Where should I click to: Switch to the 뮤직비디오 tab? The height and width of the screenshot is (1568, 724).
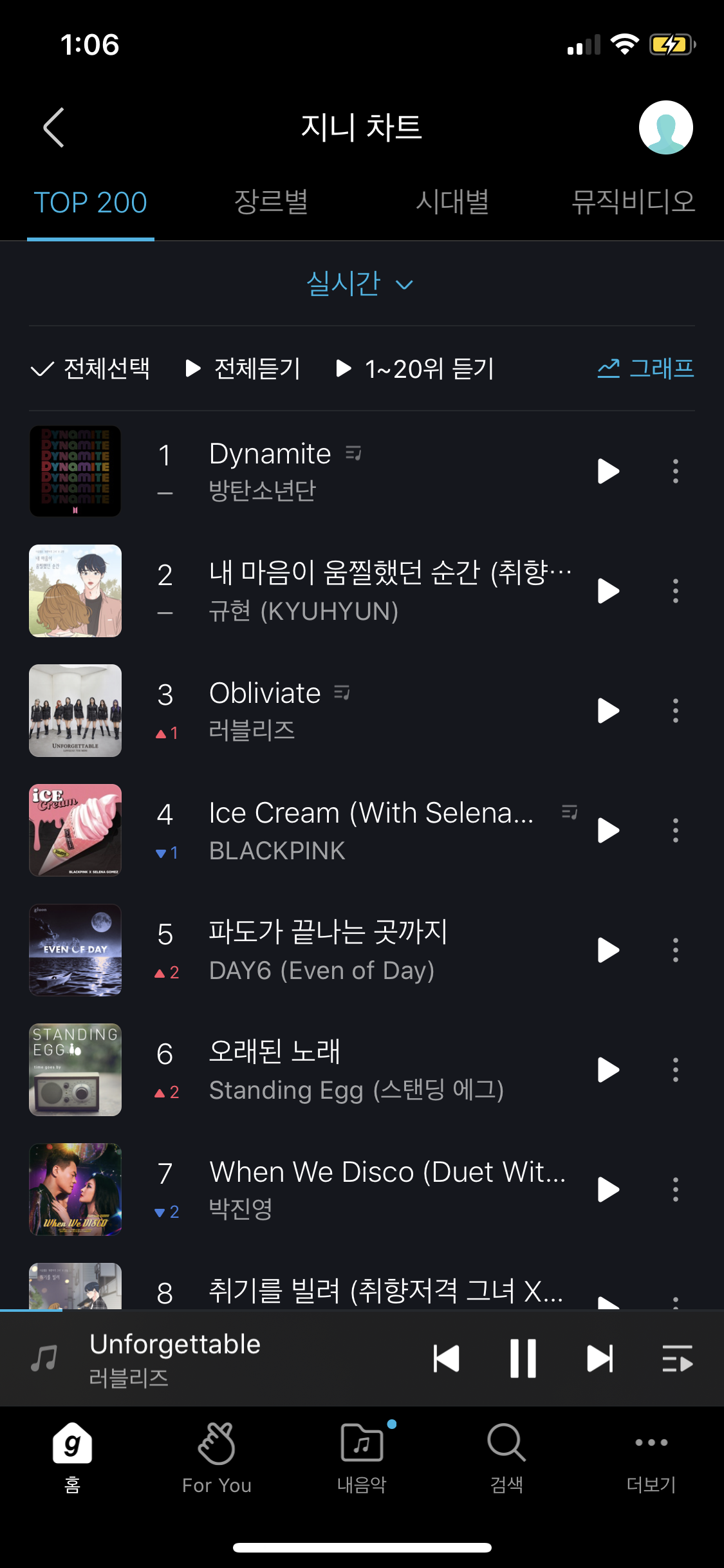click(x=633, y=202)
